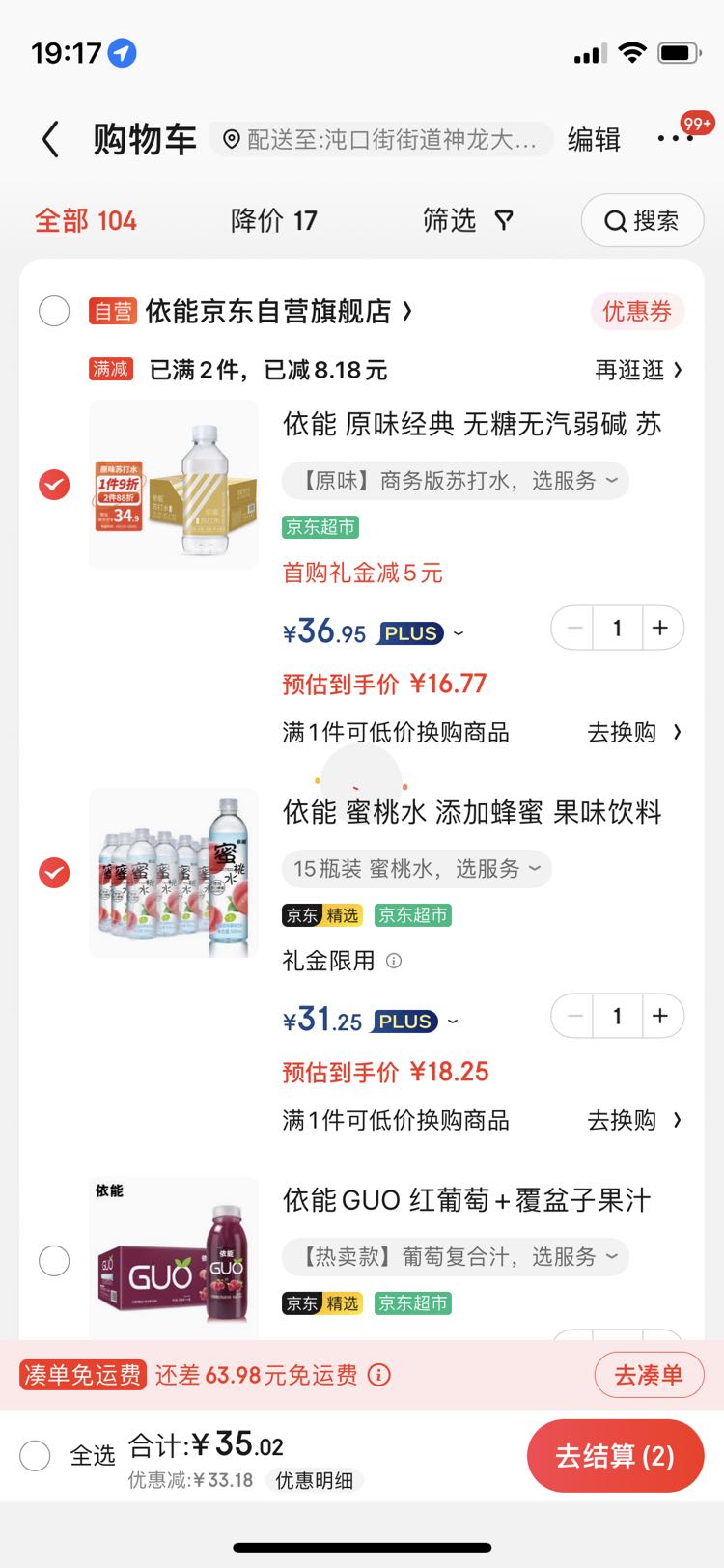Open 优惠券 coupons for this store
724x1568 pixels.
point(637,311)
